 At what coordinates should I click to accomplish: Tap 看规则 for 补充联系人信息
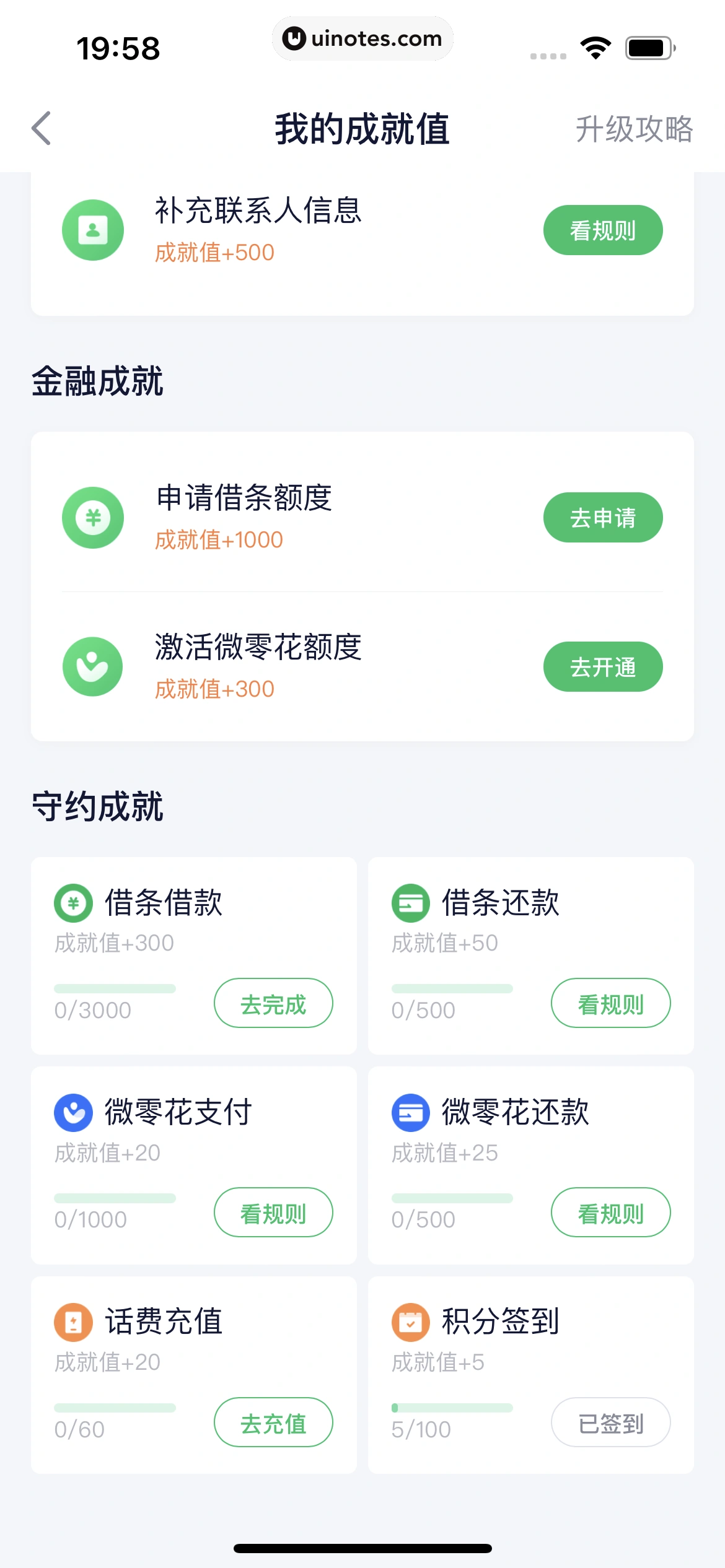602,230
